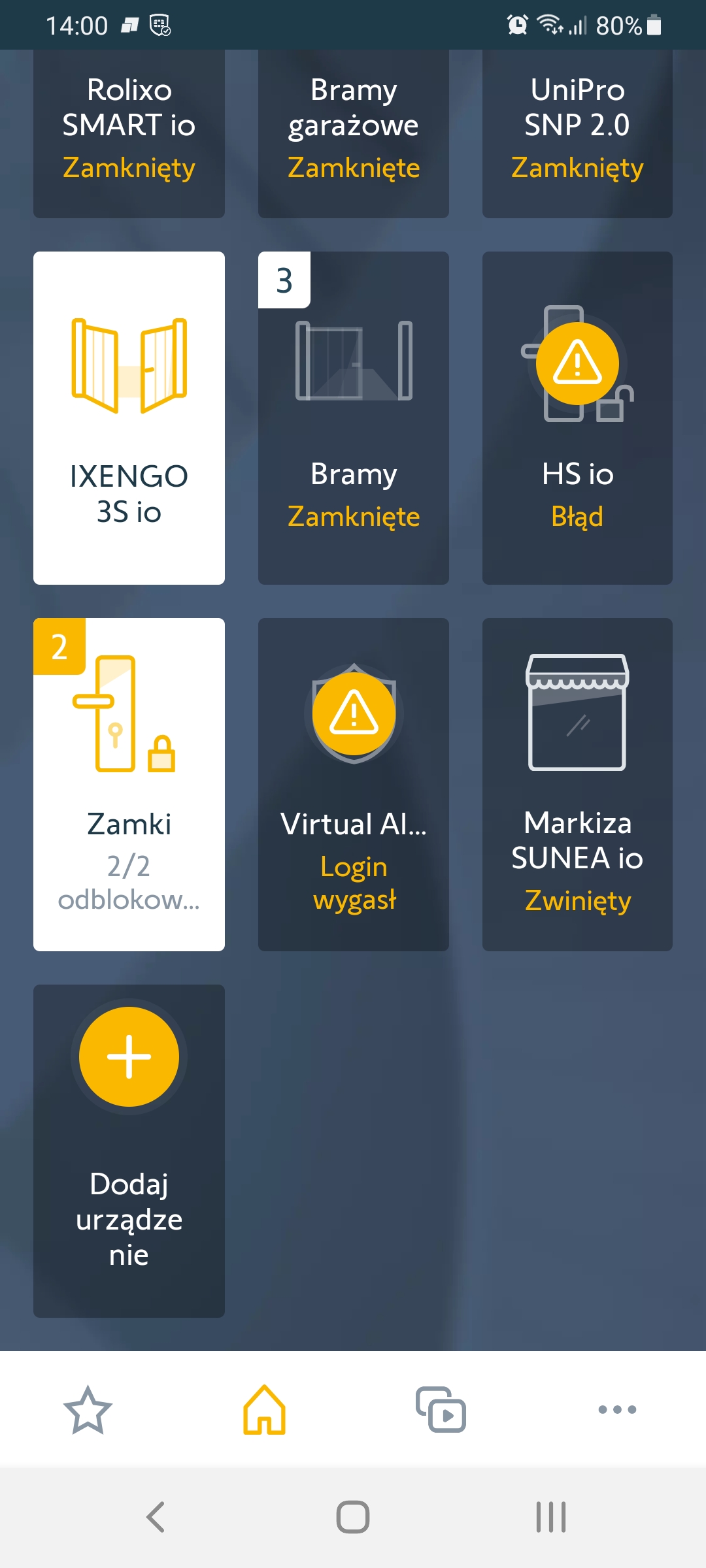The height and width of the screenshot is (1568, 706).
Task: Select the IXENGO 3S io gate tile
Action: (x=129, y=418)
